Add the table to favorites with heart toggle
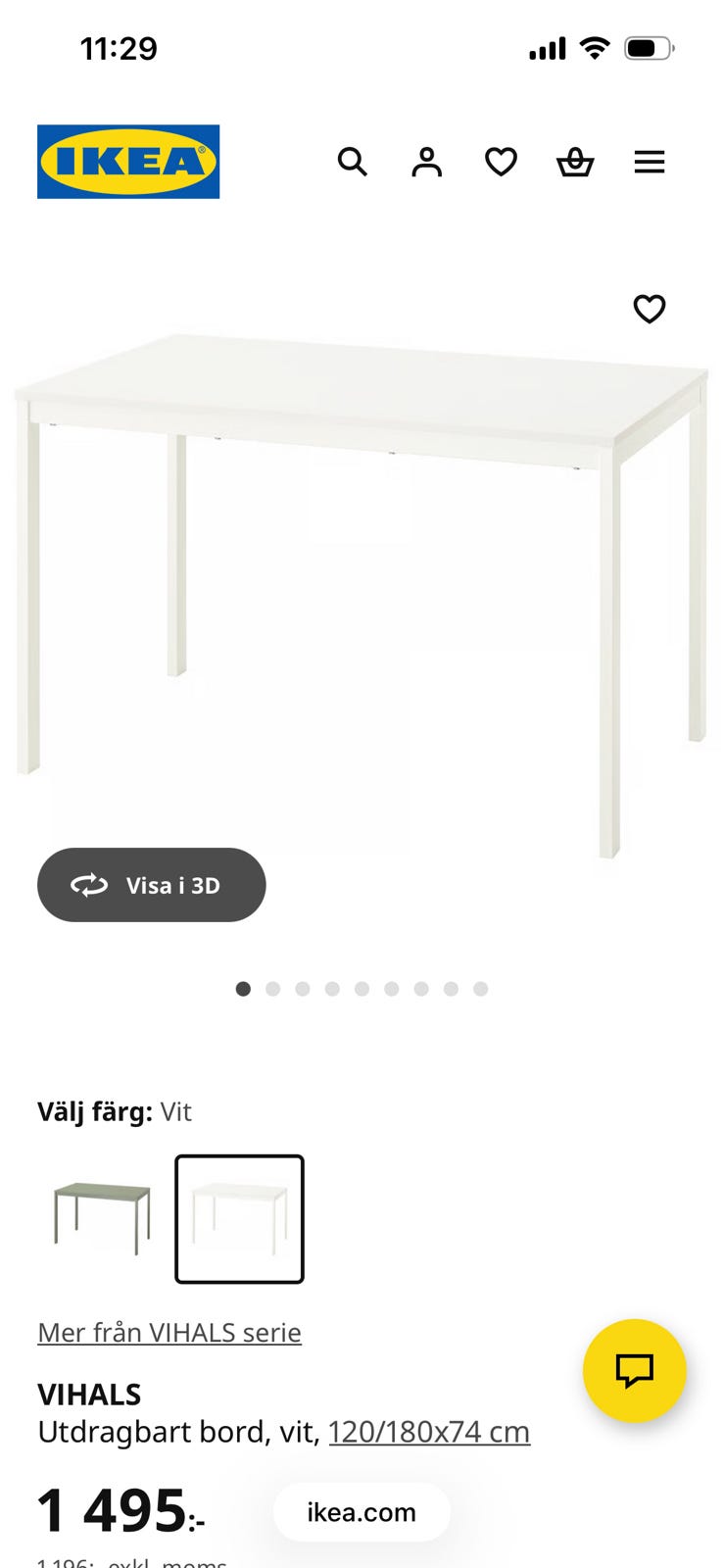This screenshot has width=724, height=1568. coord(650,310)
